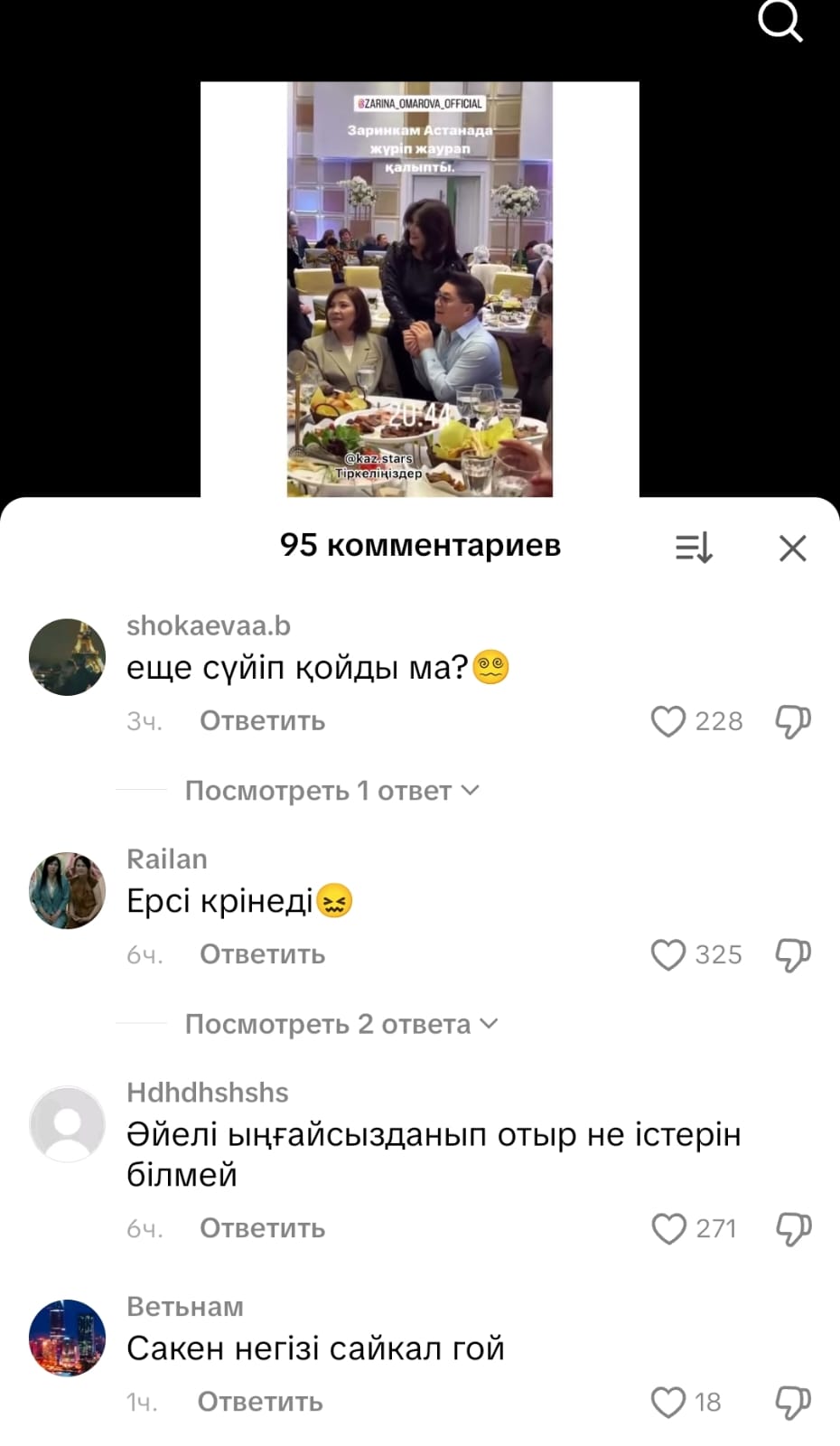Like Вetьнам's comment

coord(668,1402)
